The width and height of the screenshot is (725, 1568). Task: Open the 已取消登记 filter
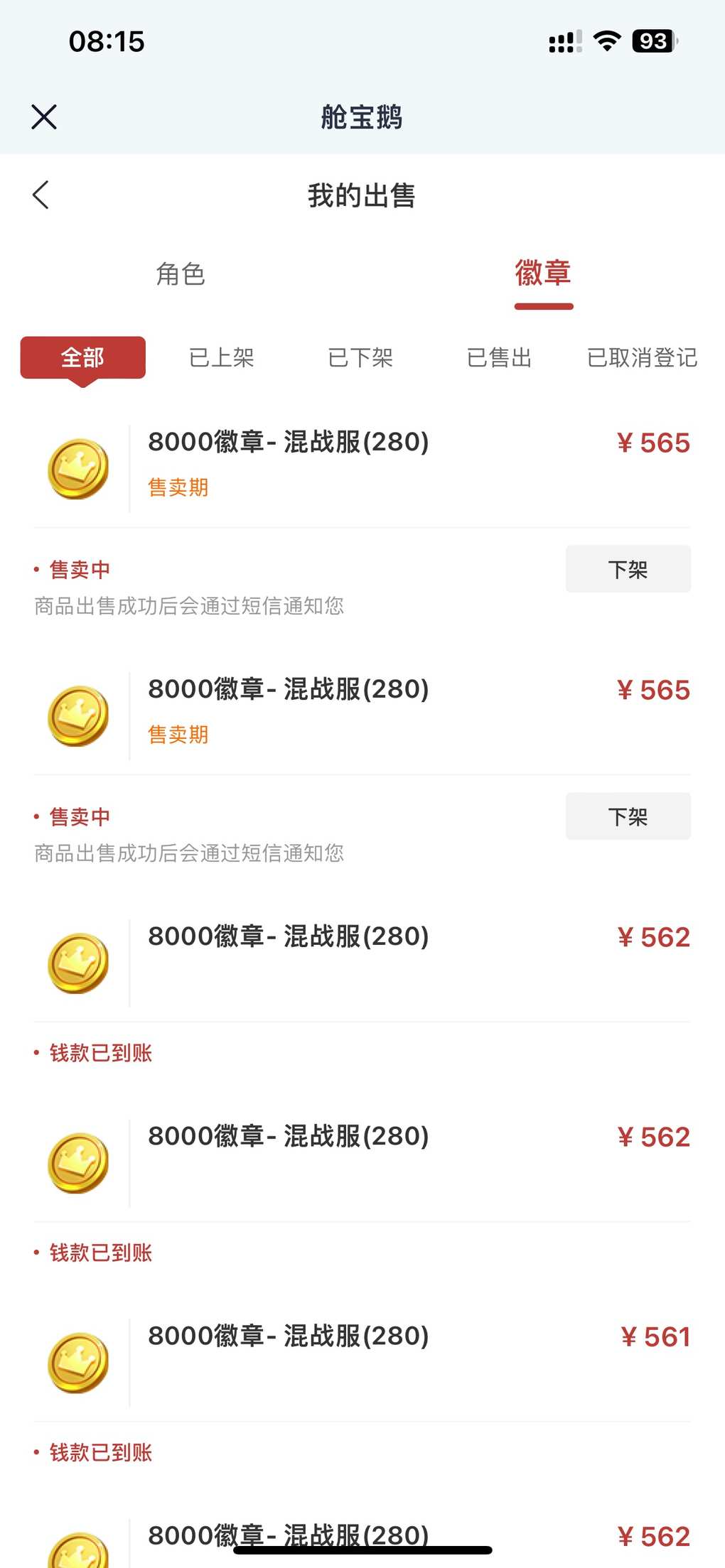pos(642,357)
